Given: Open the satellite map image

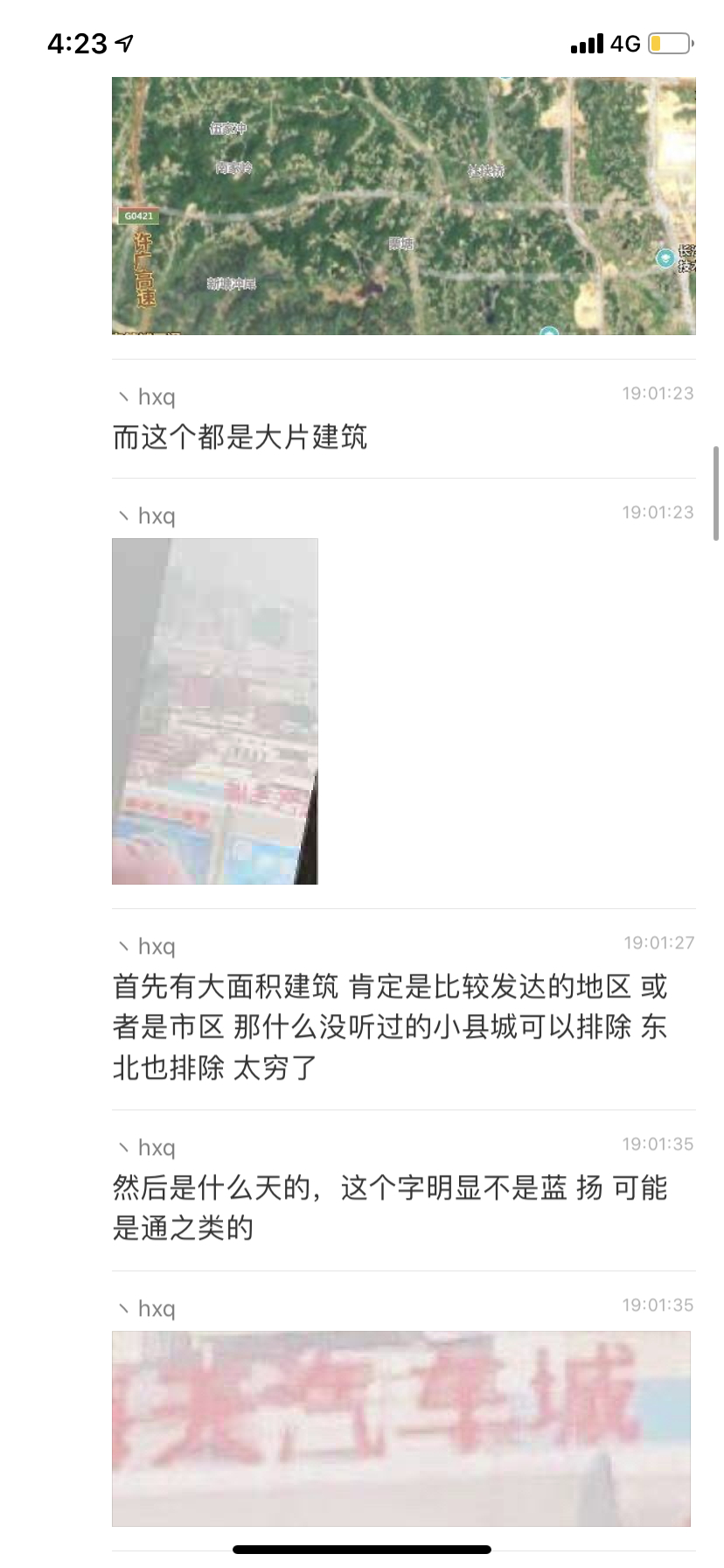Looking at the screenshot, I should point(403,206).
